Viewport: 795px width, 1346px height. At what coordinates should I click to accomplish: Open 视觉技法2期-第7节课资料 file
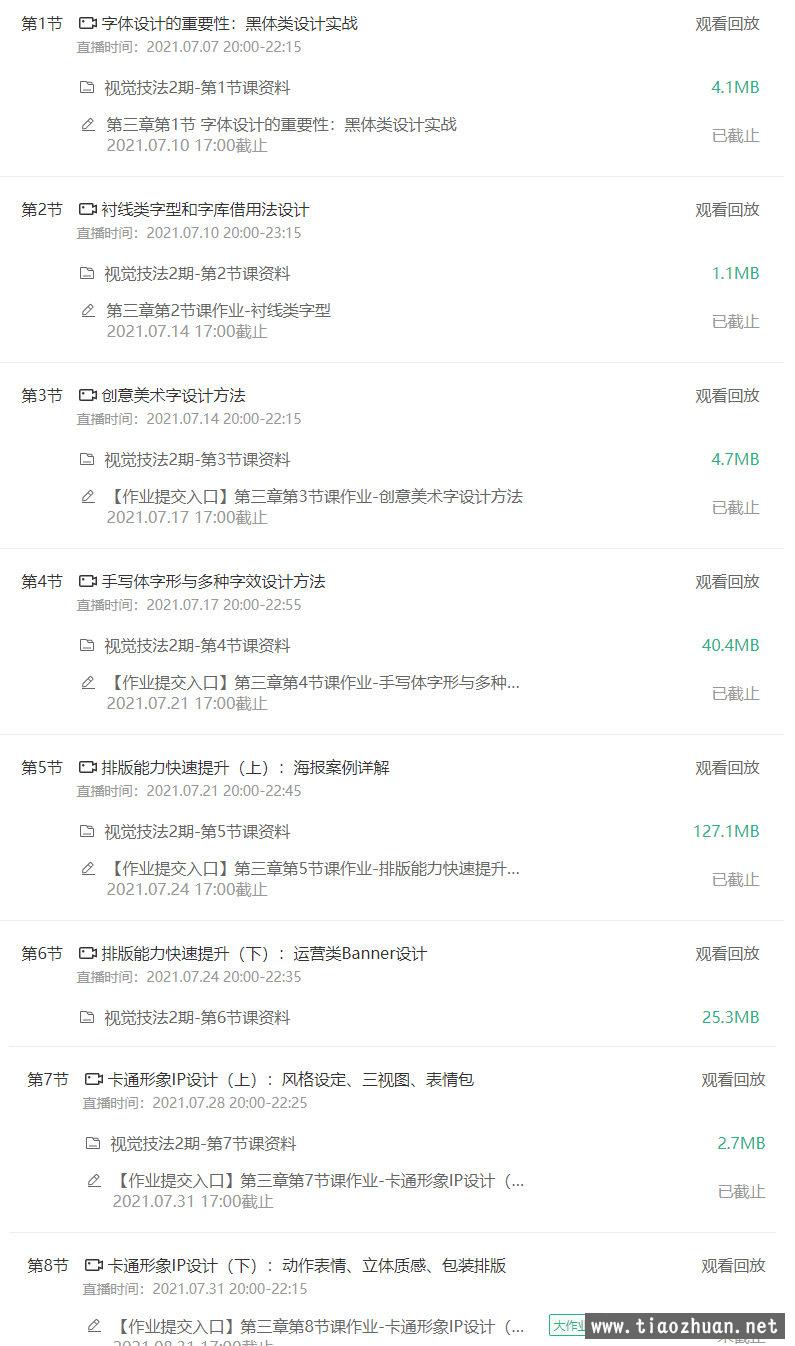(x=203, y=1144)
